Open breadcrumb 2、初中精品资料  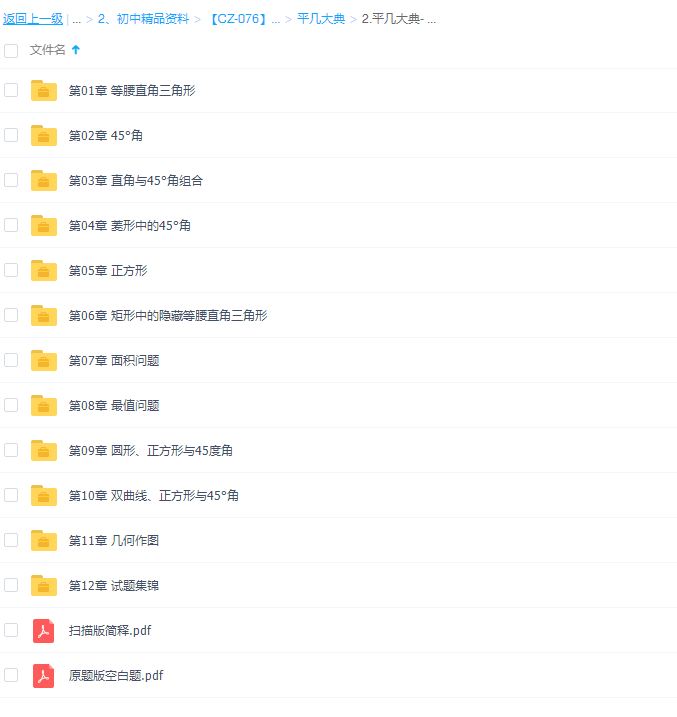pos(143,19)
